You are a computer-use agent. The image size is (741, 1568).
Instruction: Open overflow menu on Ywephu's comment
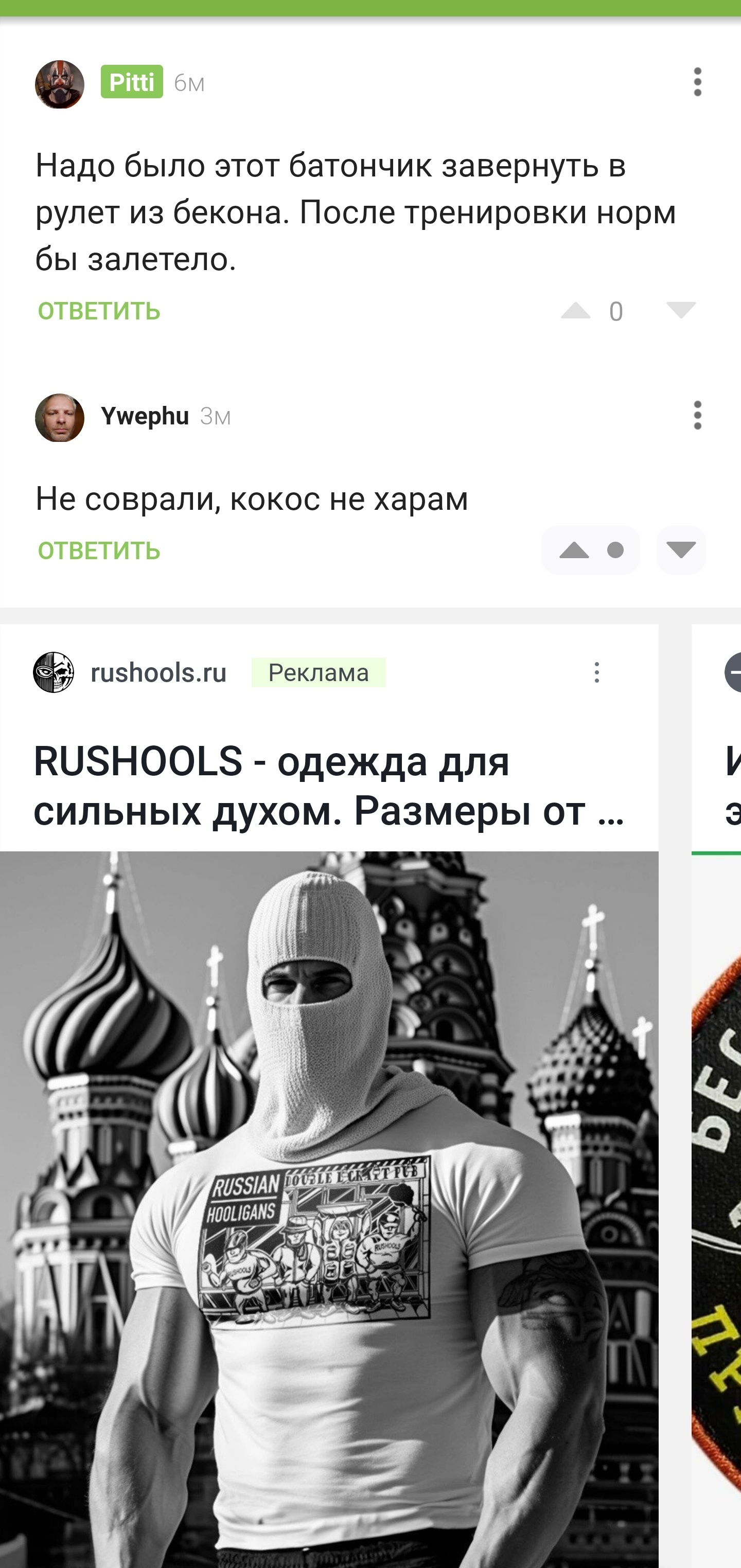[x=697, y=416]
